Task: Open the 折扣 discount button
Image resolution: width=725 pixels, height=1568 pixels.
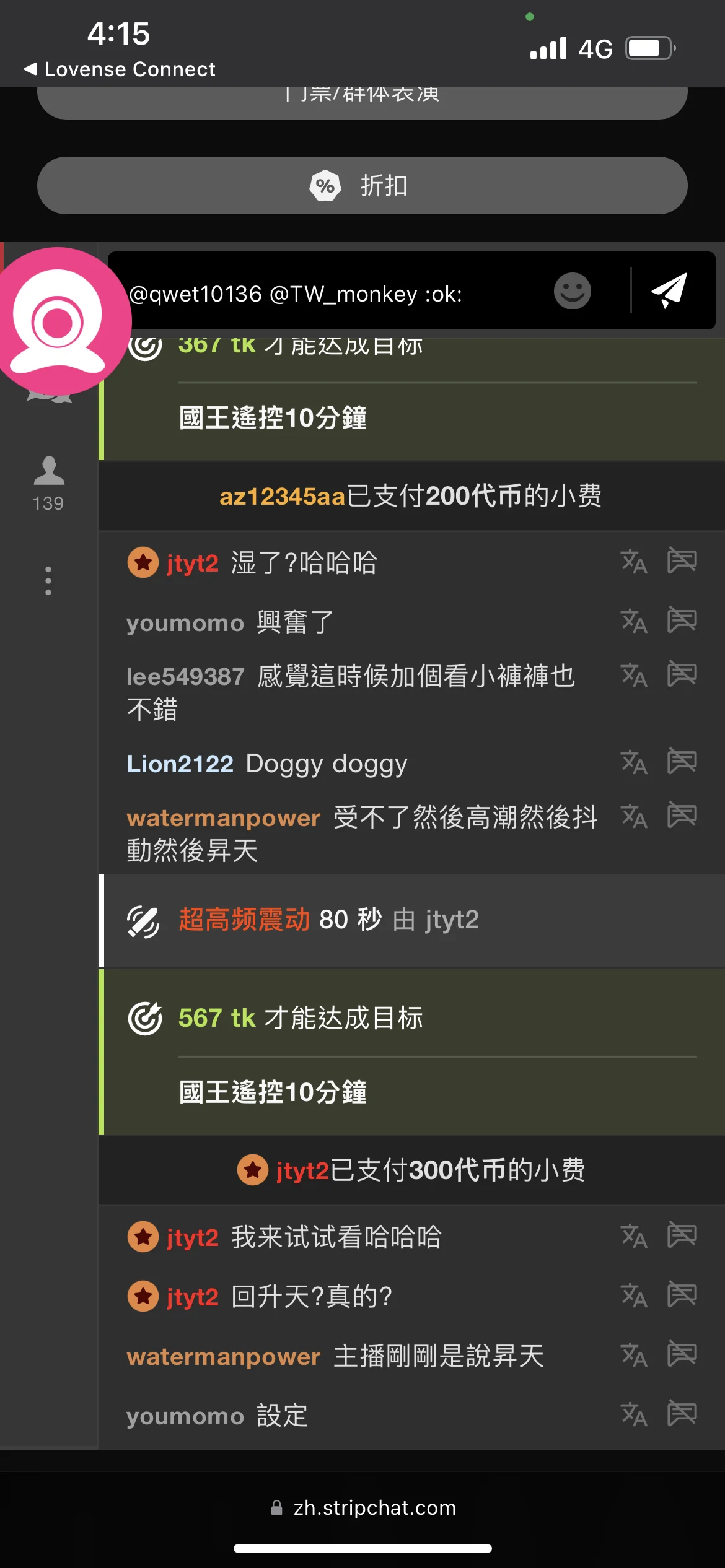Action: [362, 185]
